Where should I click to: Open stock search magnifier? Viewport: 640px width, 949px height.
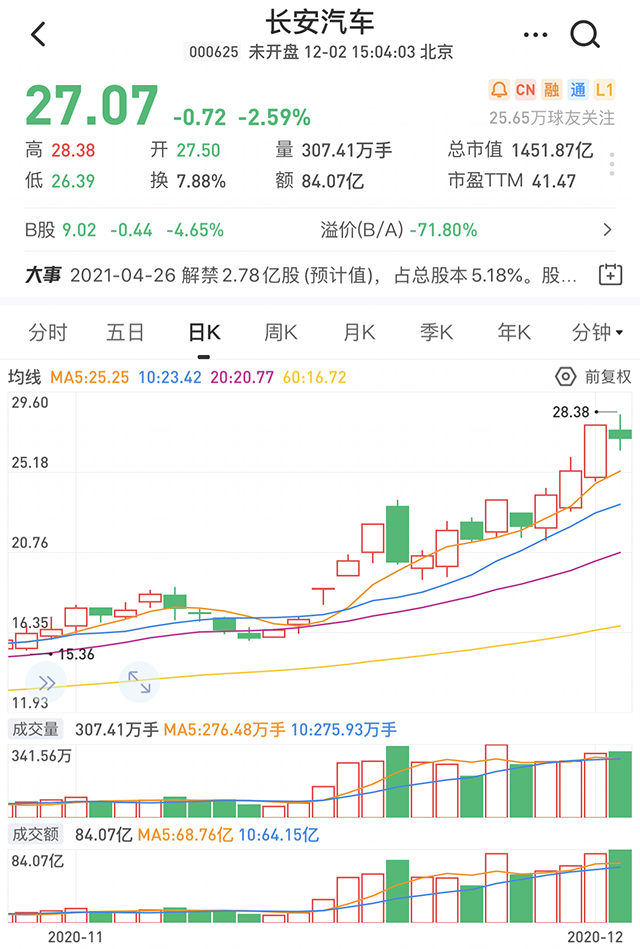coord(585,34)
